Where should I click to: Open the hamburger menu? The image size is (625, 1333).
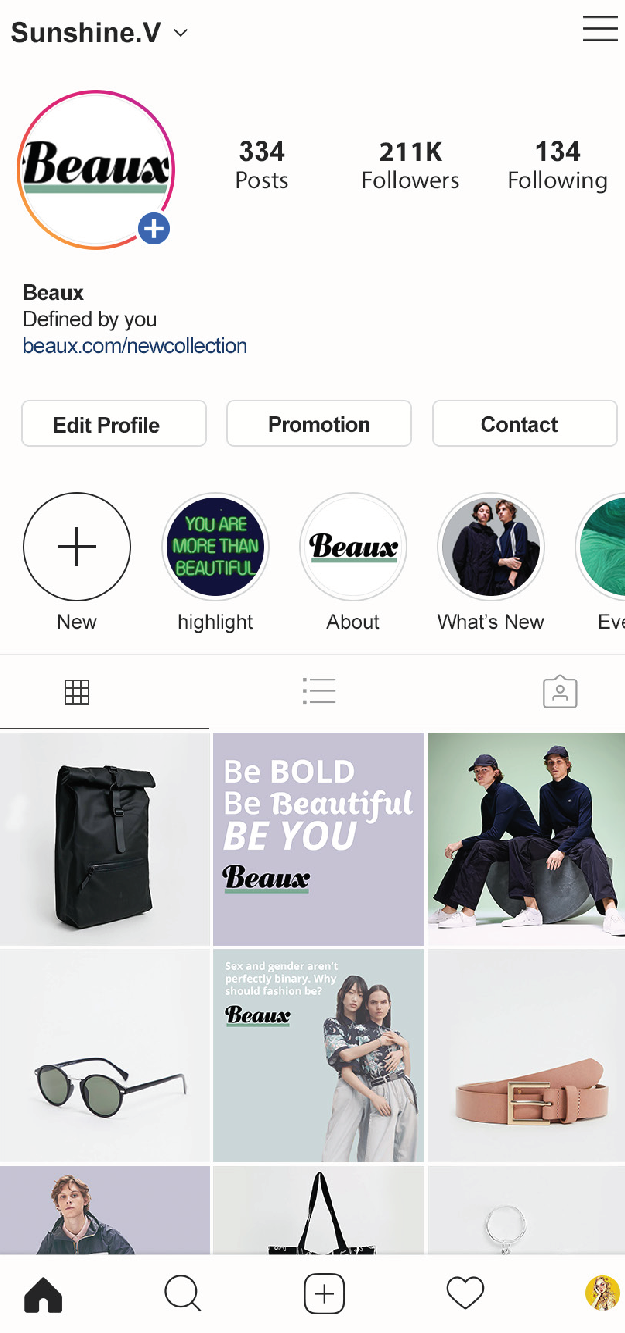tap(600, 29)
